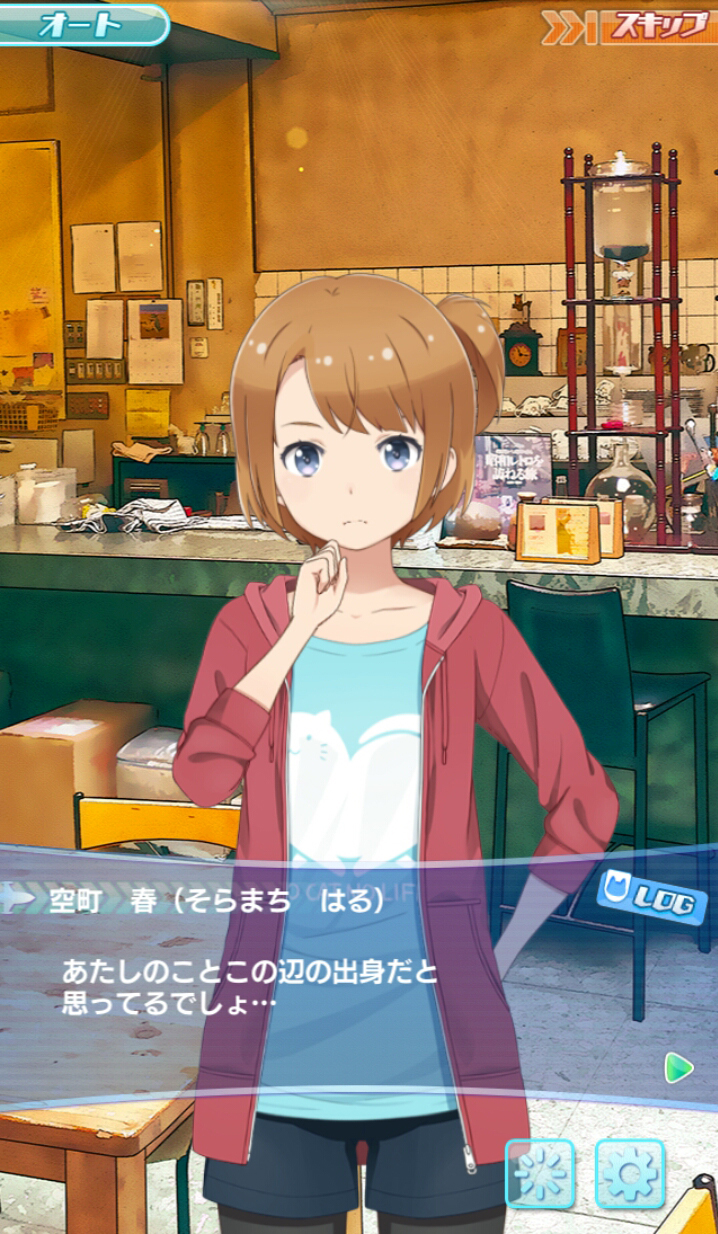This screenshot has height=1234, width=718.
Task: Tap the sparkle icon to hide the interface
Action: point(540,1173)
